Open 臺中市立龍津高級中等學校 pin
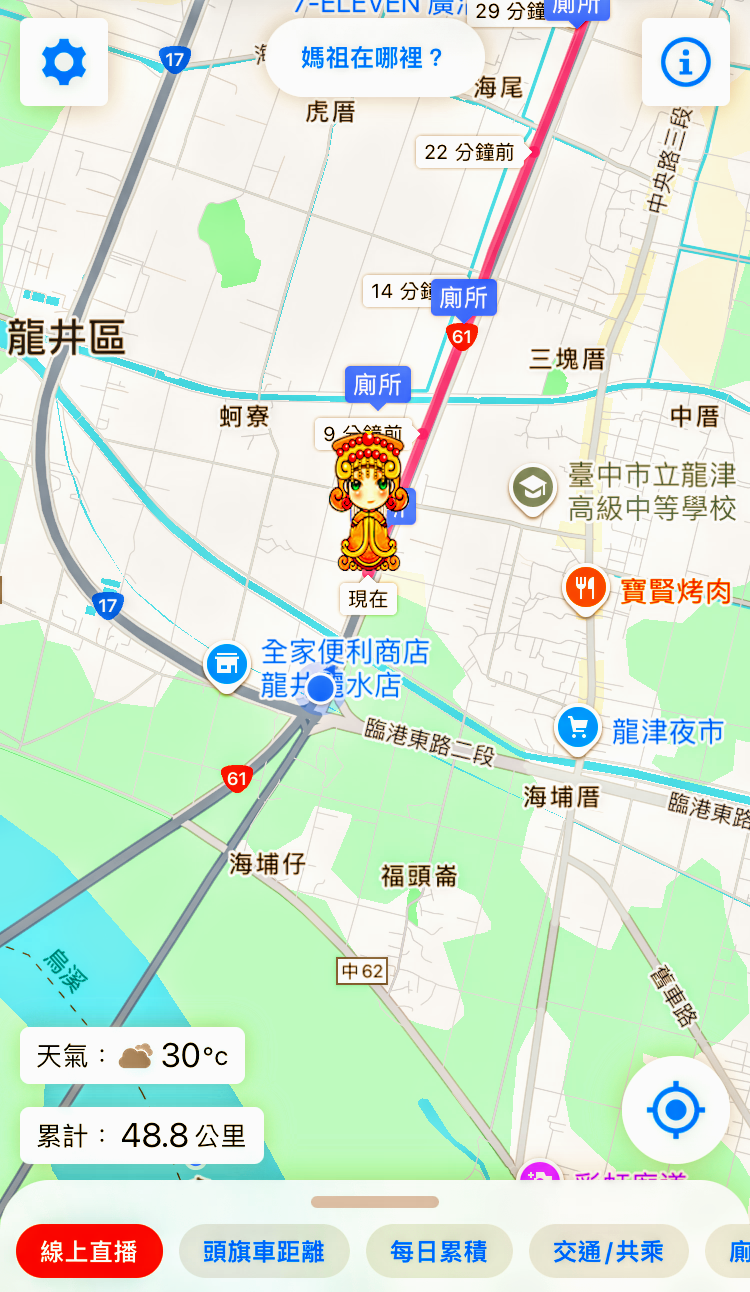 [534, 488]
